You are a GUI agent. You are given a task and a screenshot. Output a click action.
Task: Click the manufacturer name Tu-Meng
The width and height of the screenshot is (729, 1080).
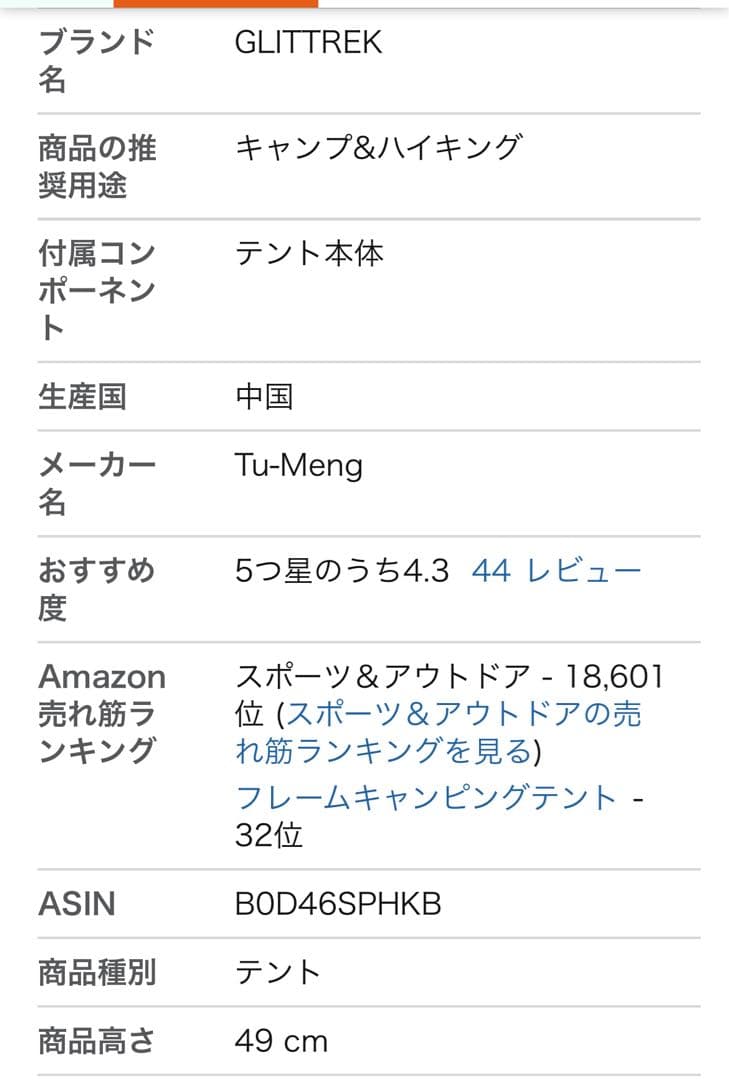click(x=295, y=466)
